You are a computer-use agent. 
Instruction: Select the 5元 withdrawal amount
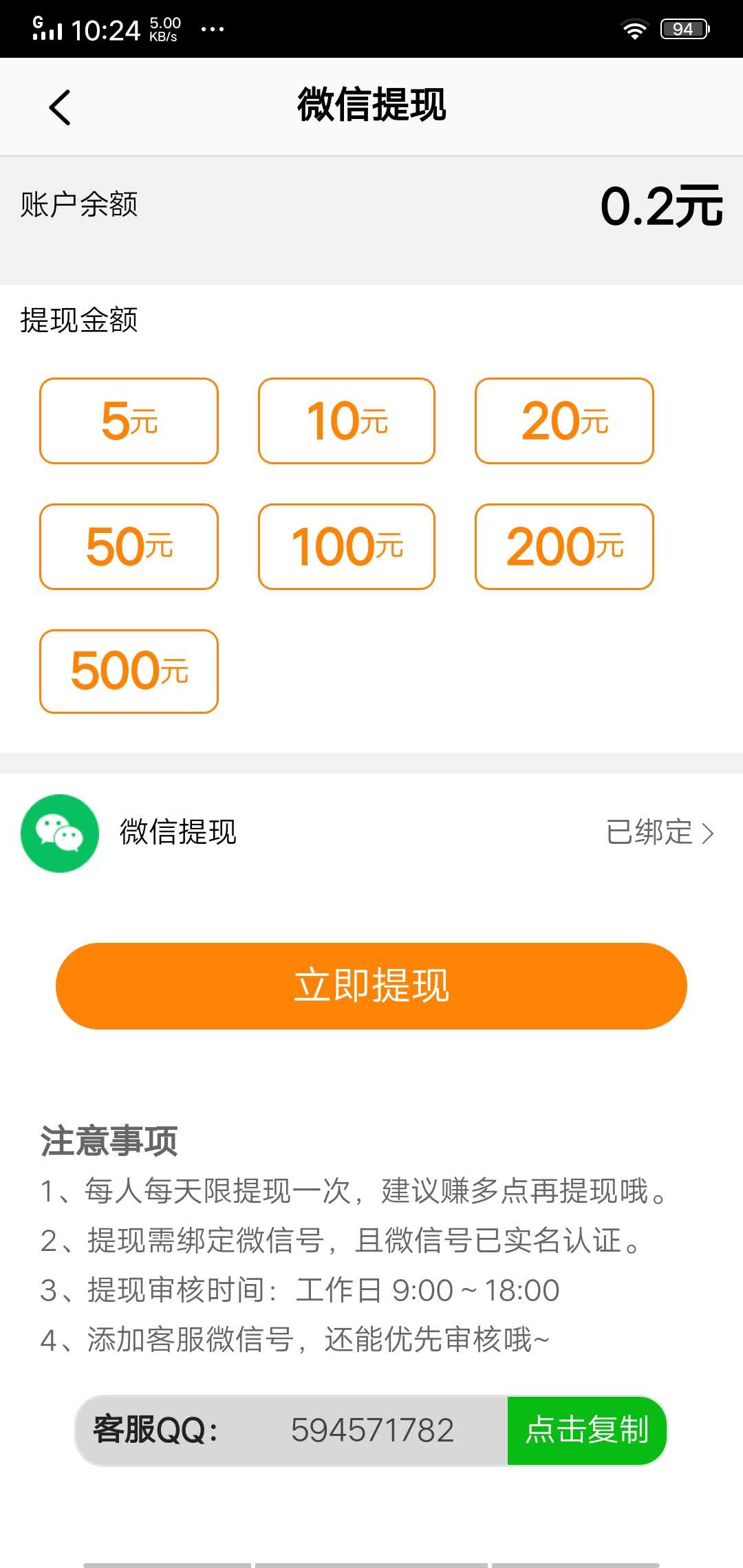coord(129,421)
